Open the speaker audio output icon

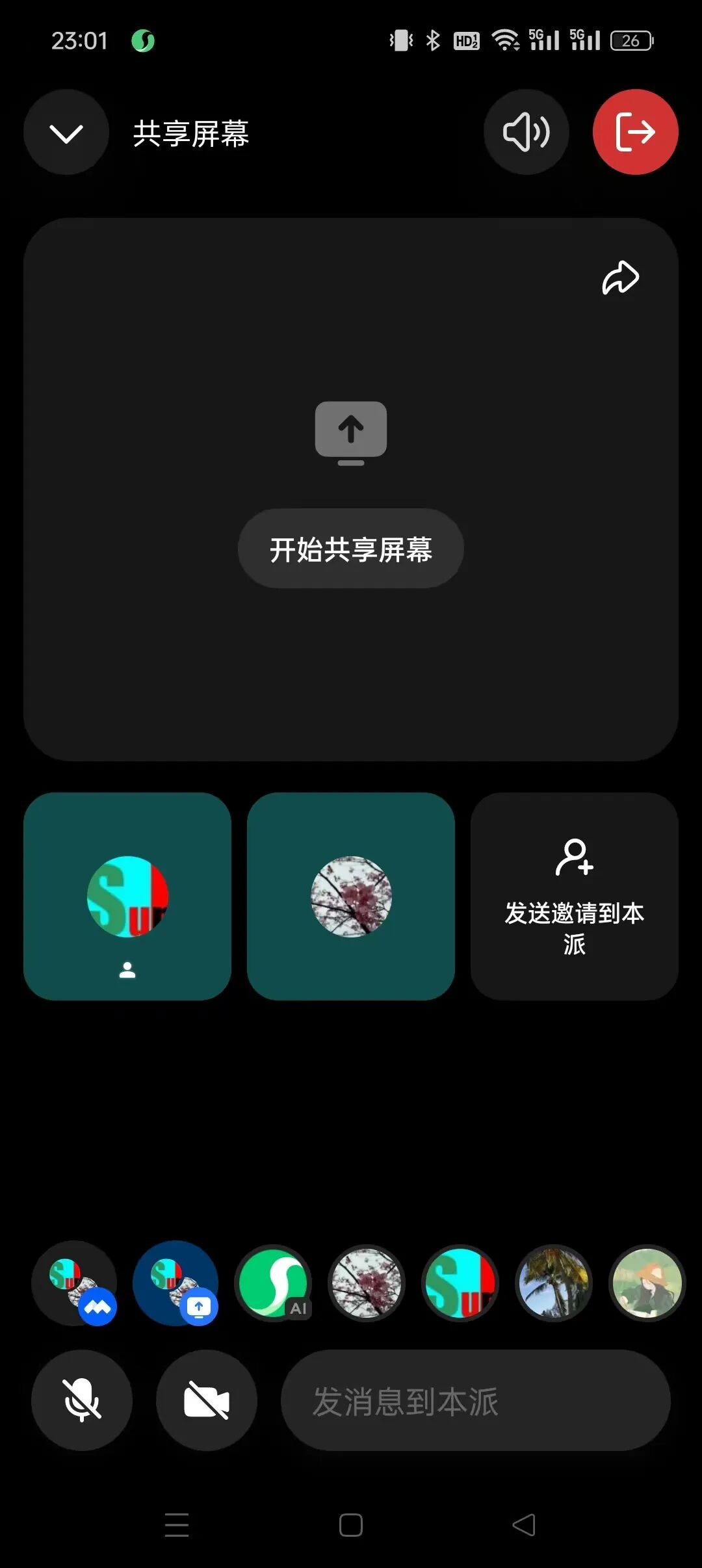pyautogui.click(x=526, y=131)
